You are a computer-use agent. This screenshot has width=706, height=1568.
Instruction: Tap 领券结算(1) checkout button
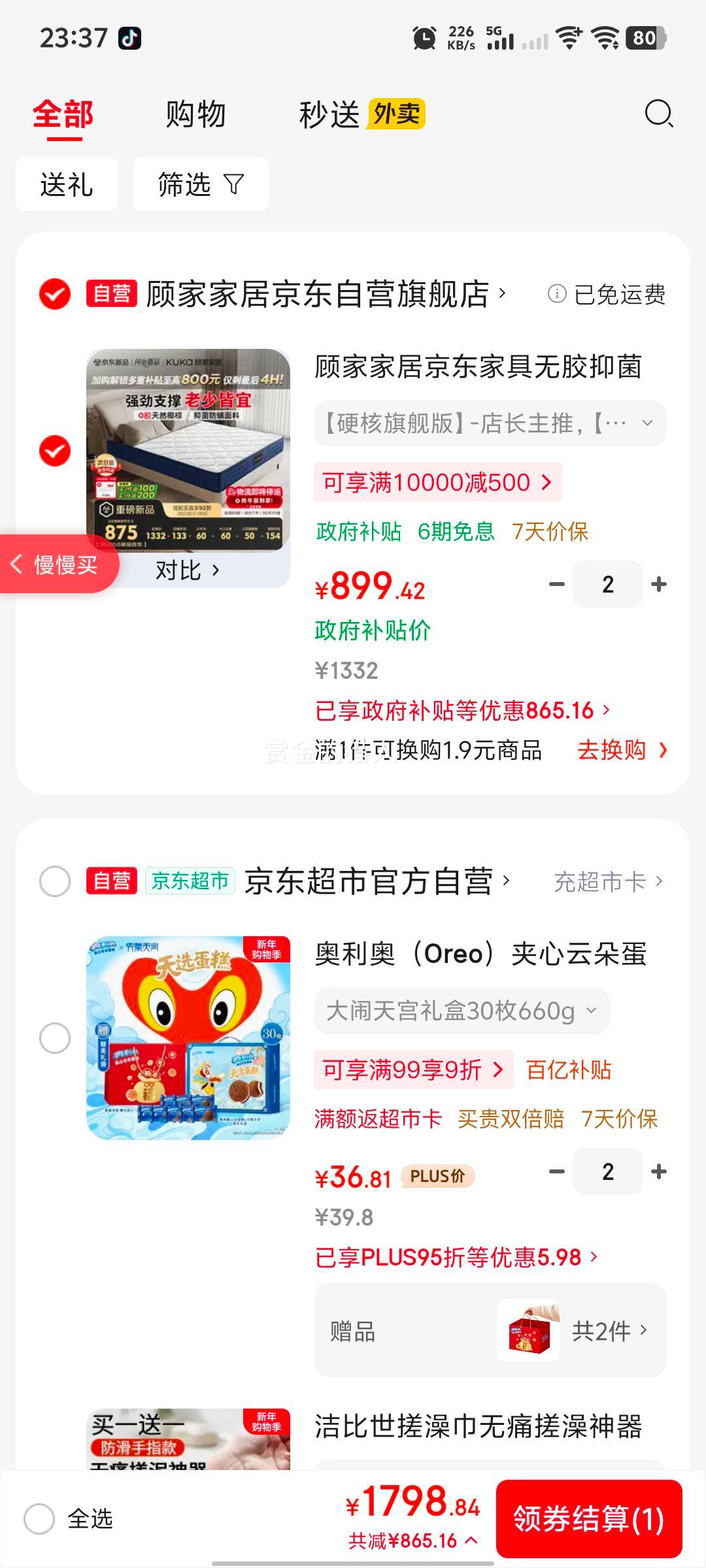(589, 1519)
